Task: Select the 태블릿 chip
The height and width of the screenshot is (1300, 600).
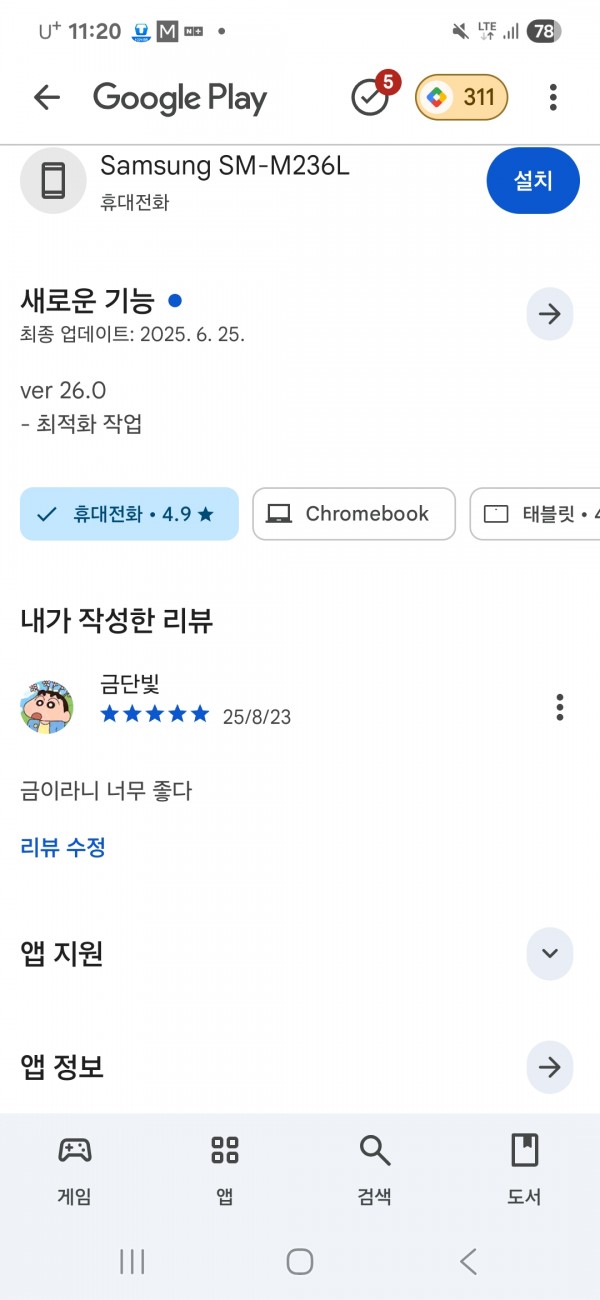Action: pos(535,514)
